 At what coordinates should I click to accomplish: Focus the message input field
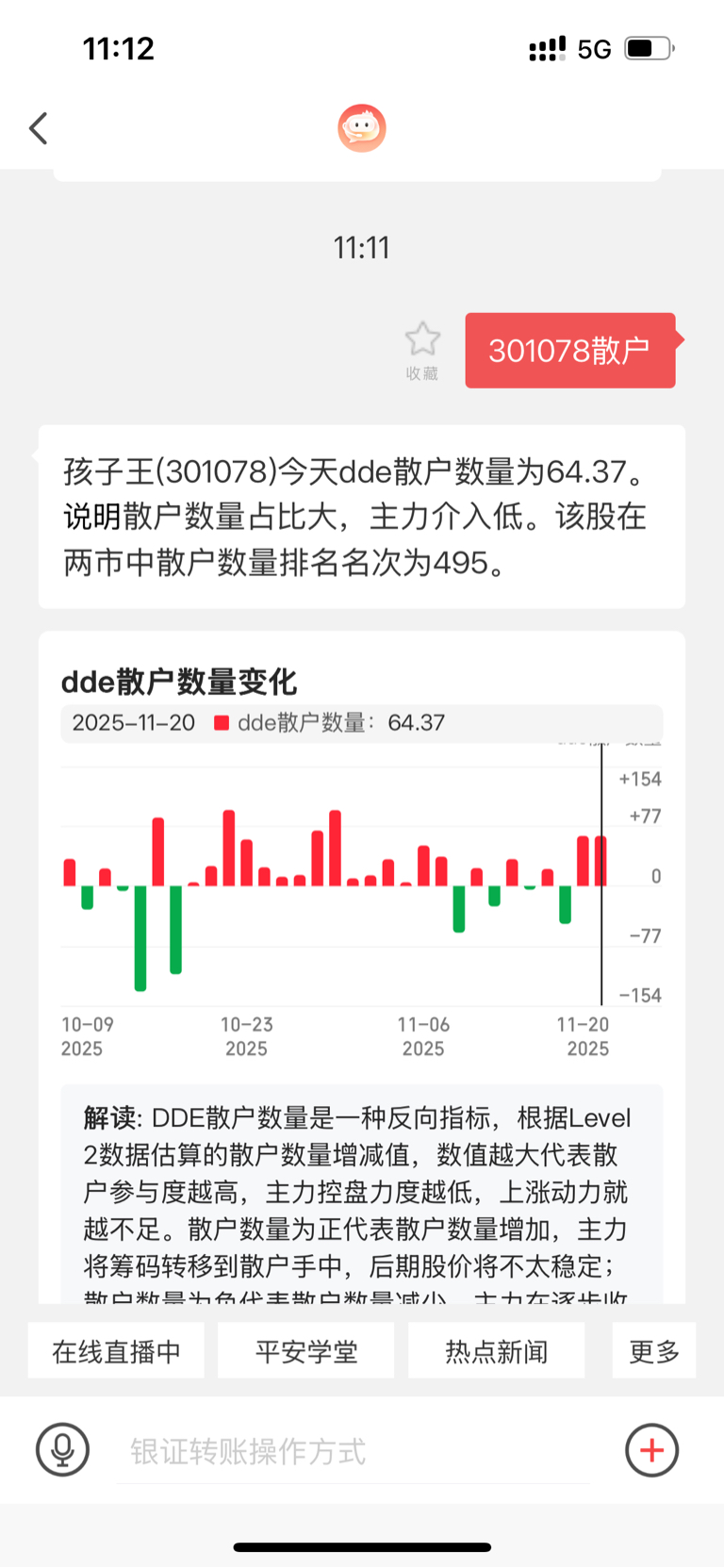[x=354, y=1452]
